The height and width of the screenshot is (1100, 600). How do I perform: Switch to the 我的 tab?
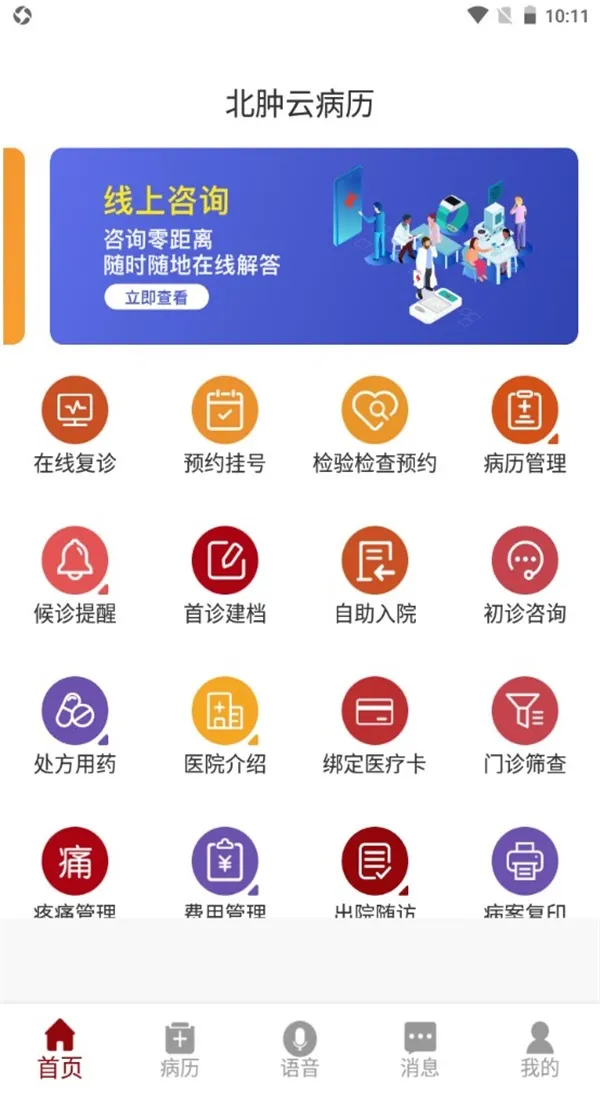coord(540,1050)
